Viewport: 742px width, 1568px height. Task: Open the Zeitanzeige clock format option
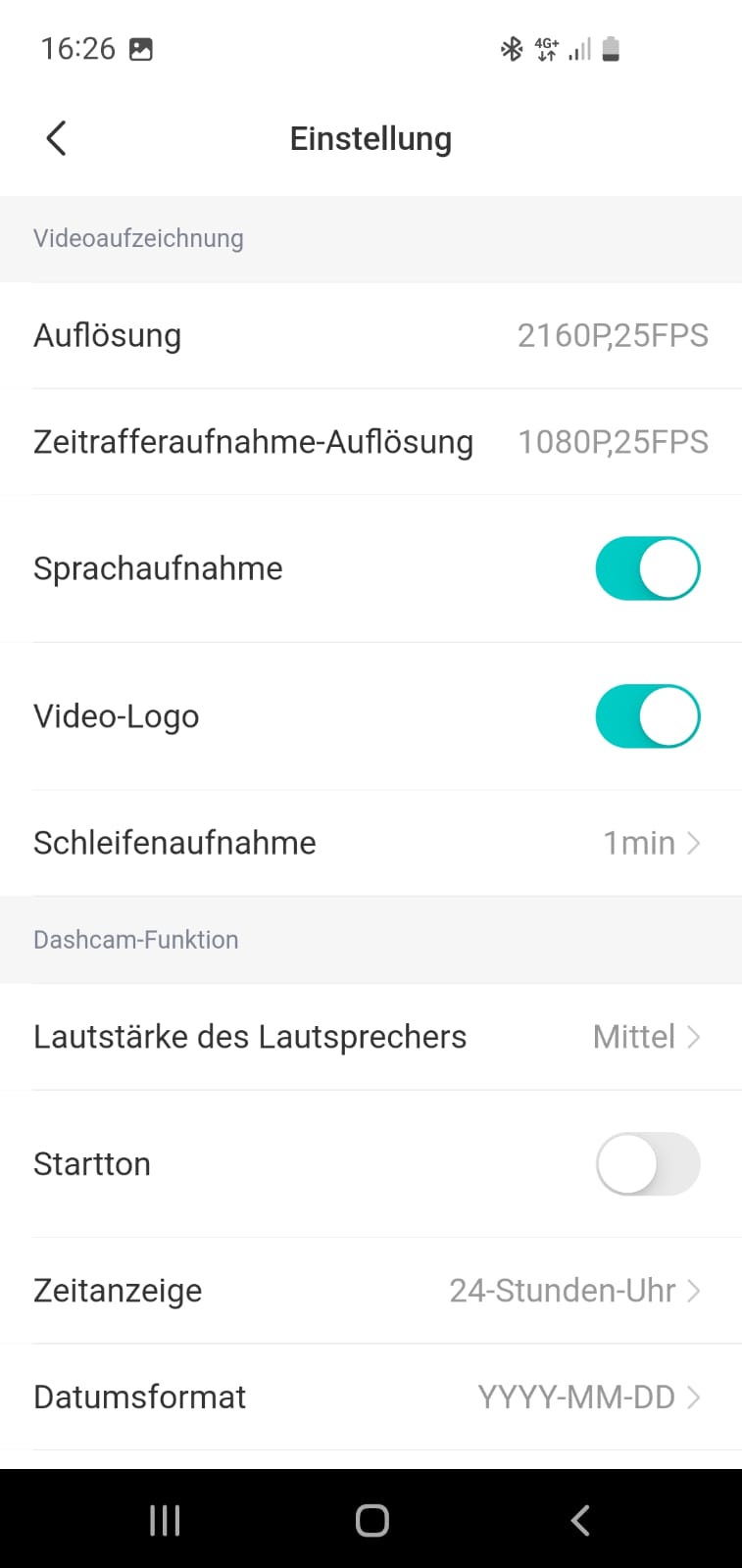tap(371, 1291)
